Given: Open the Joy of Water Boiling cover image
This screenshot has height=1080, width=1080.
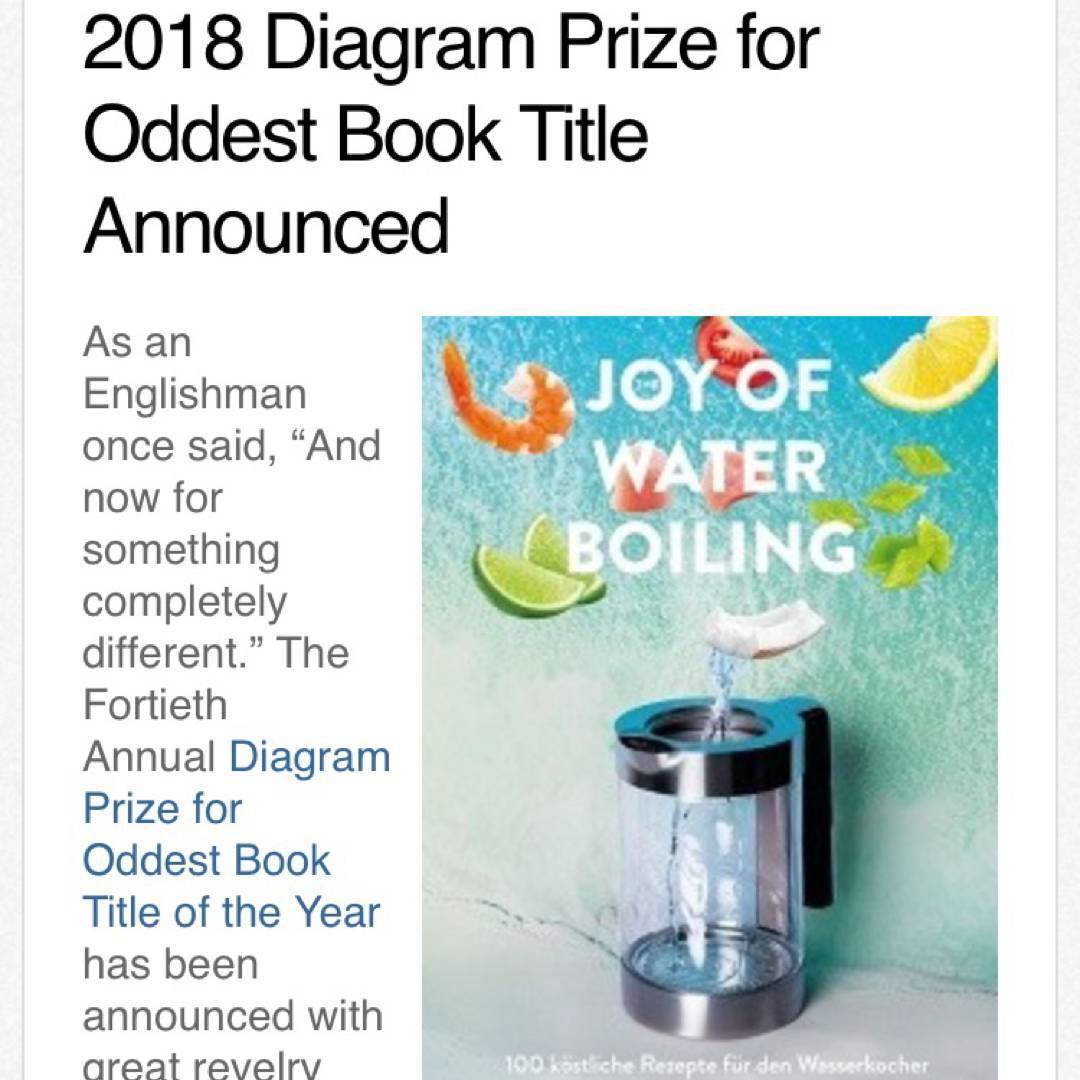Looking at the screenshot, I should [x=709, y=697].
